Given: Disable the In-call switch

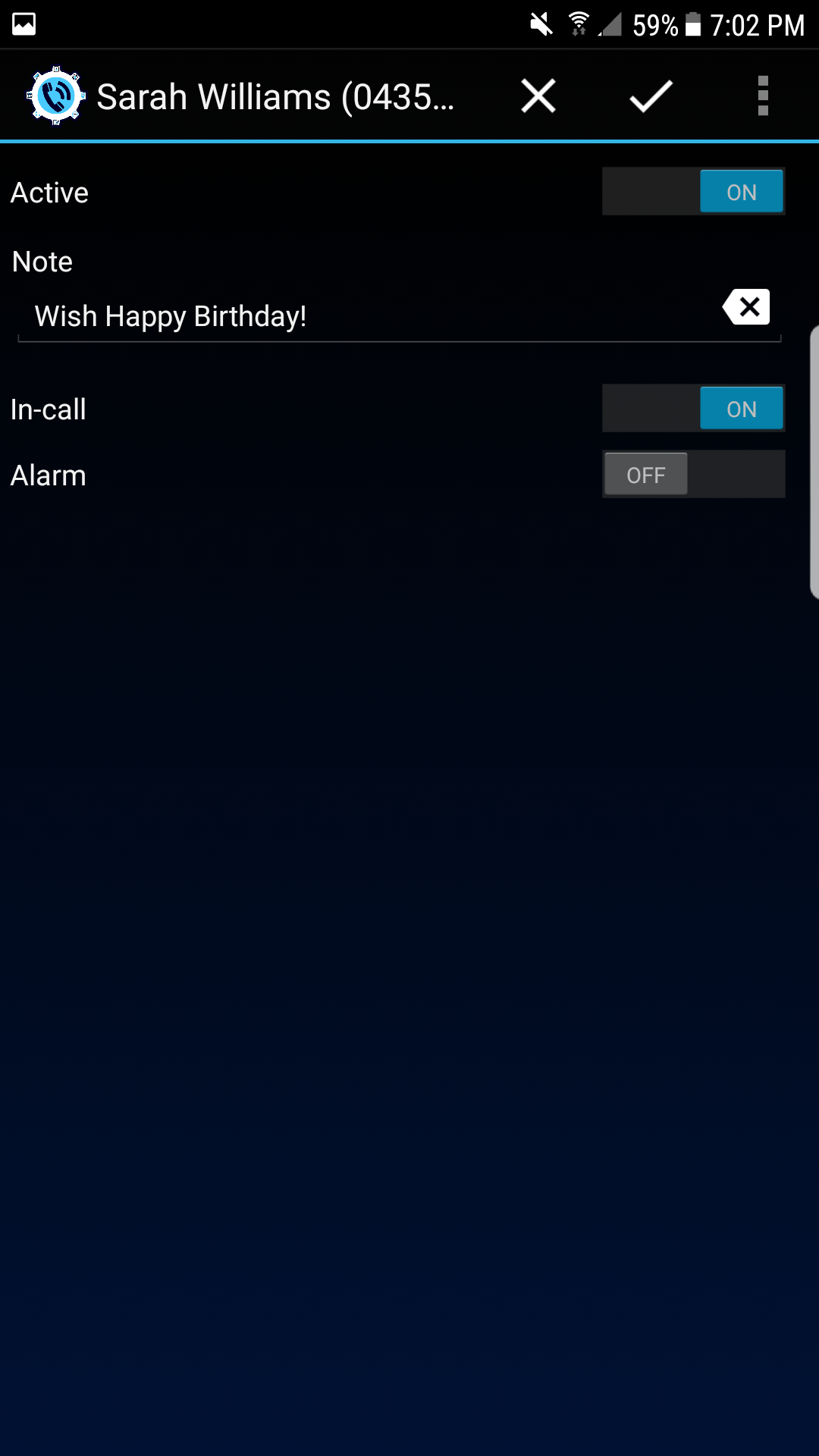Looking at the screenshot, I should pyautogui.click(x=693, y=409).
